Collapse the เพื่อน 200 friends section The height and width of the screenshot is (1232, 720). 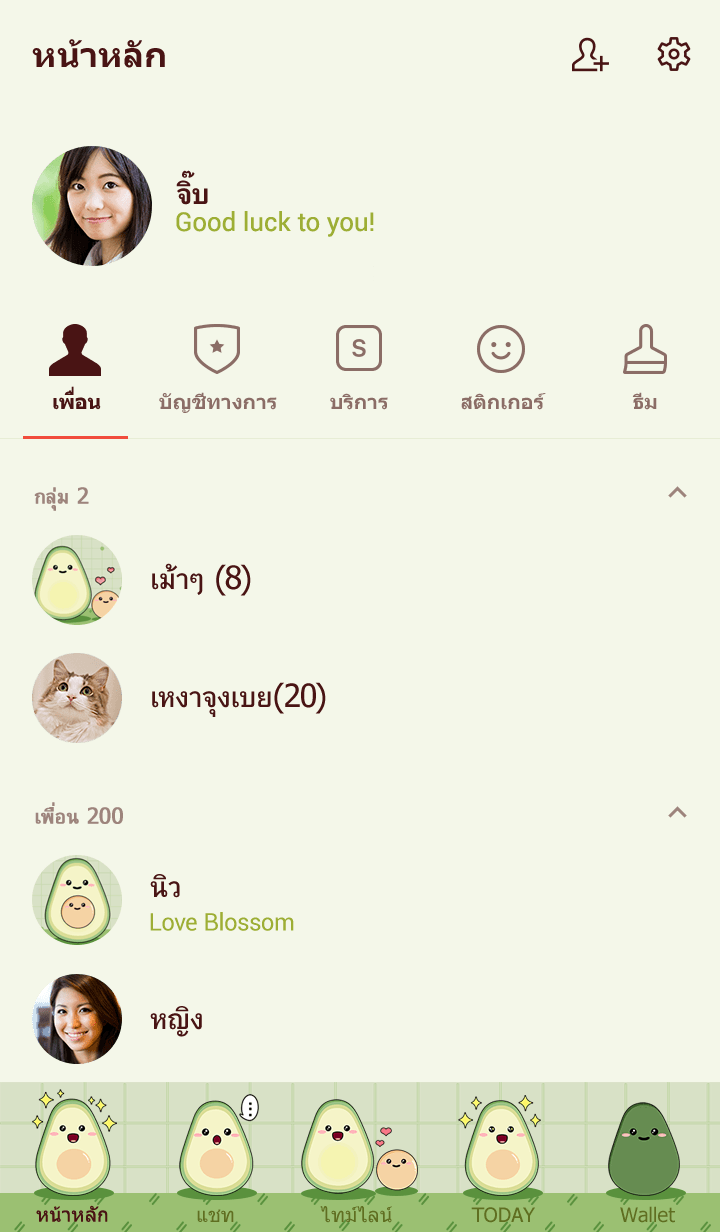[677, 813]
